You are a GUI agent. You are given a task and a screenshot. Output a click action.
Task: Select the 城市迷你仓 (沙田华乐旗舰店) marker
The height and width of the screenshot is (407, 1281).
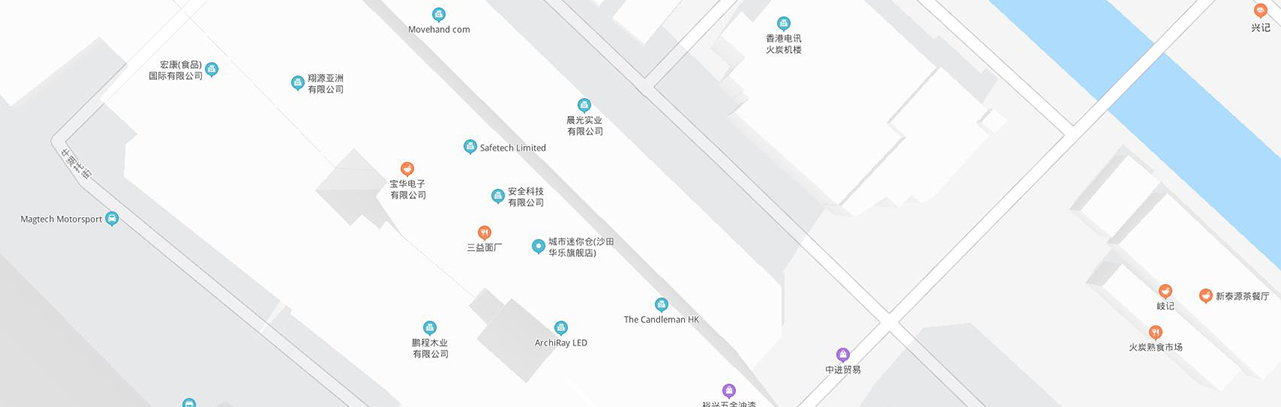[538, 246]
